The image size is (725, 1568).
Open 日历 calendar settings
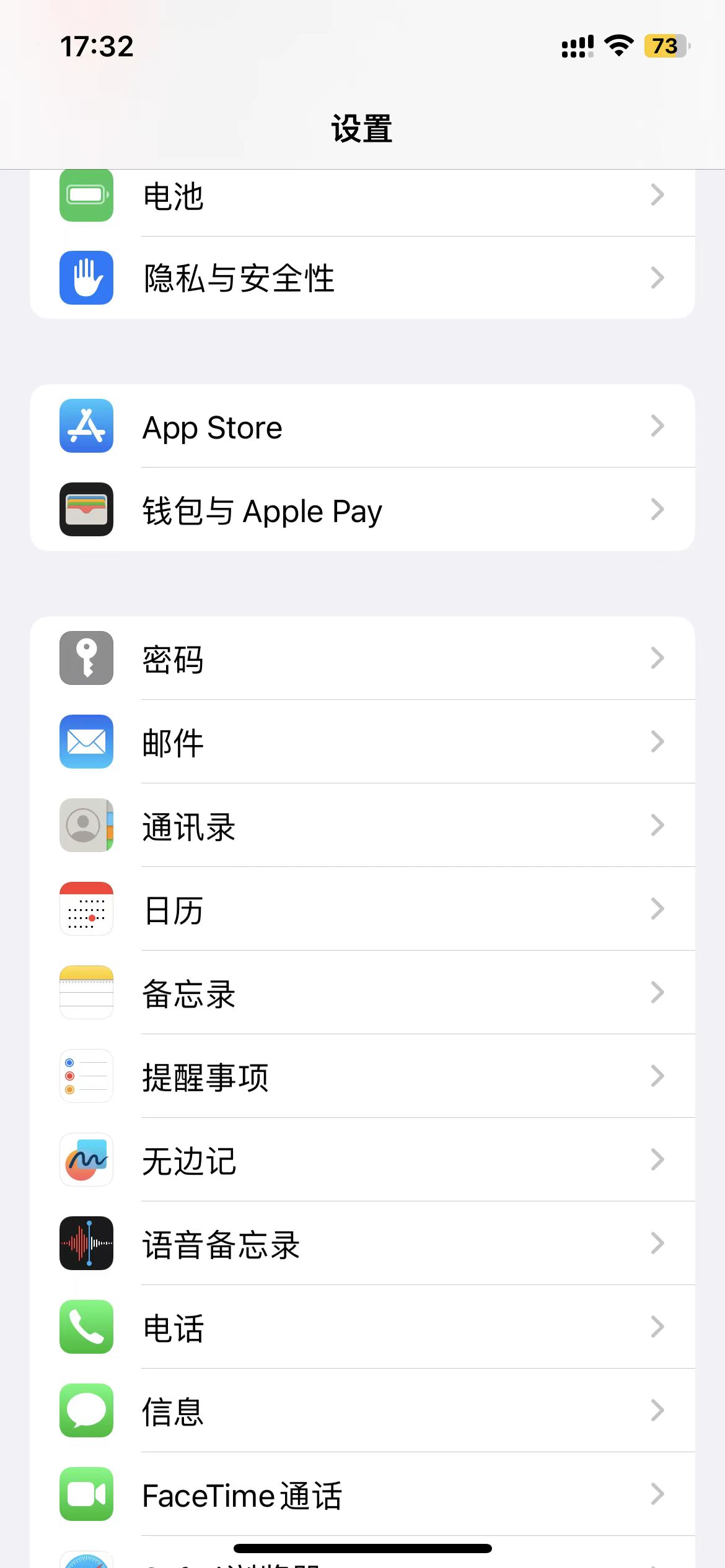[x=362, y=909]
